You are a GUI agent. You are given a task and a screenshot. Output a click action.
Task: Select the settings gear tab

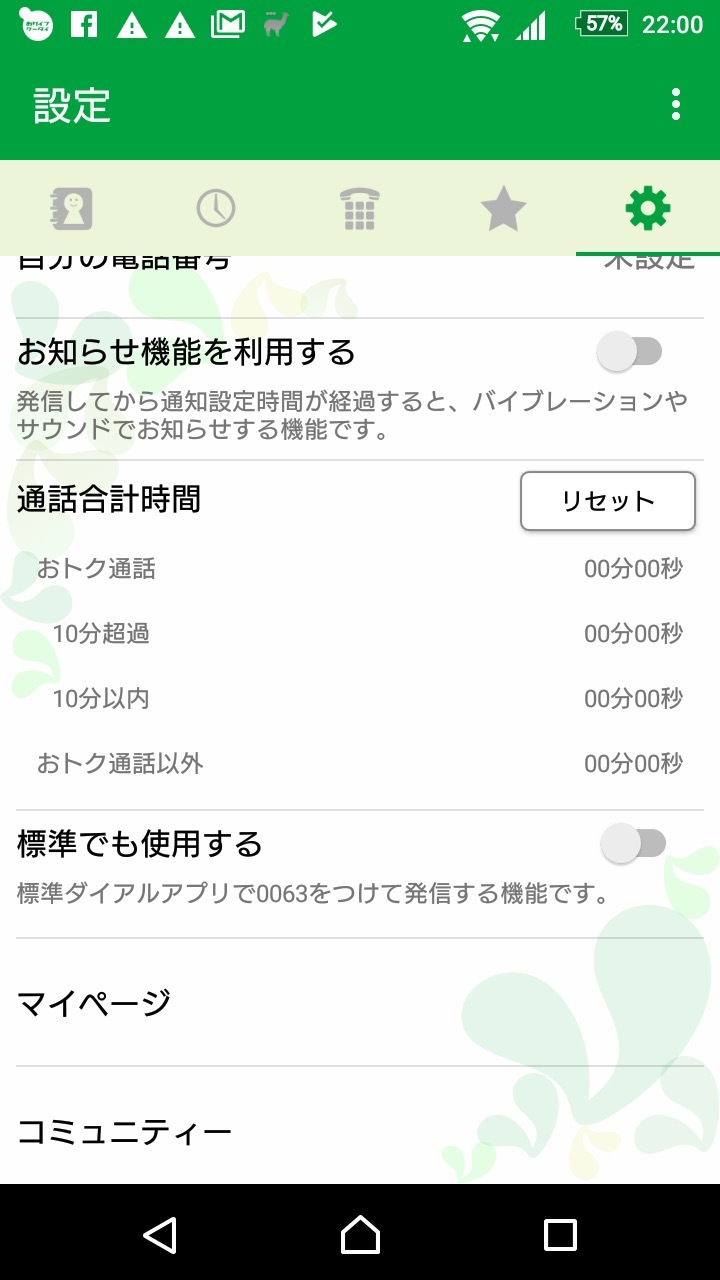coord(647,209)
